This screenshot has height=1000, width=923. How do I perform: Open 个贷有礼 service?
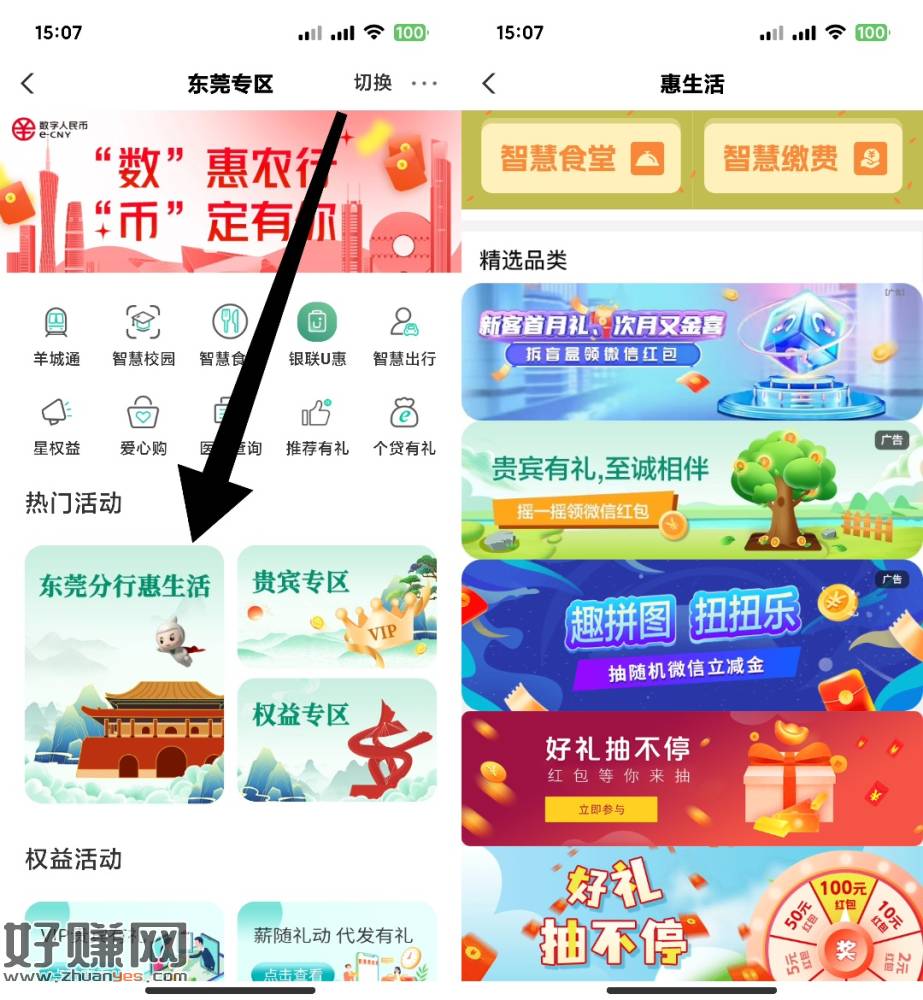[404, 425]
